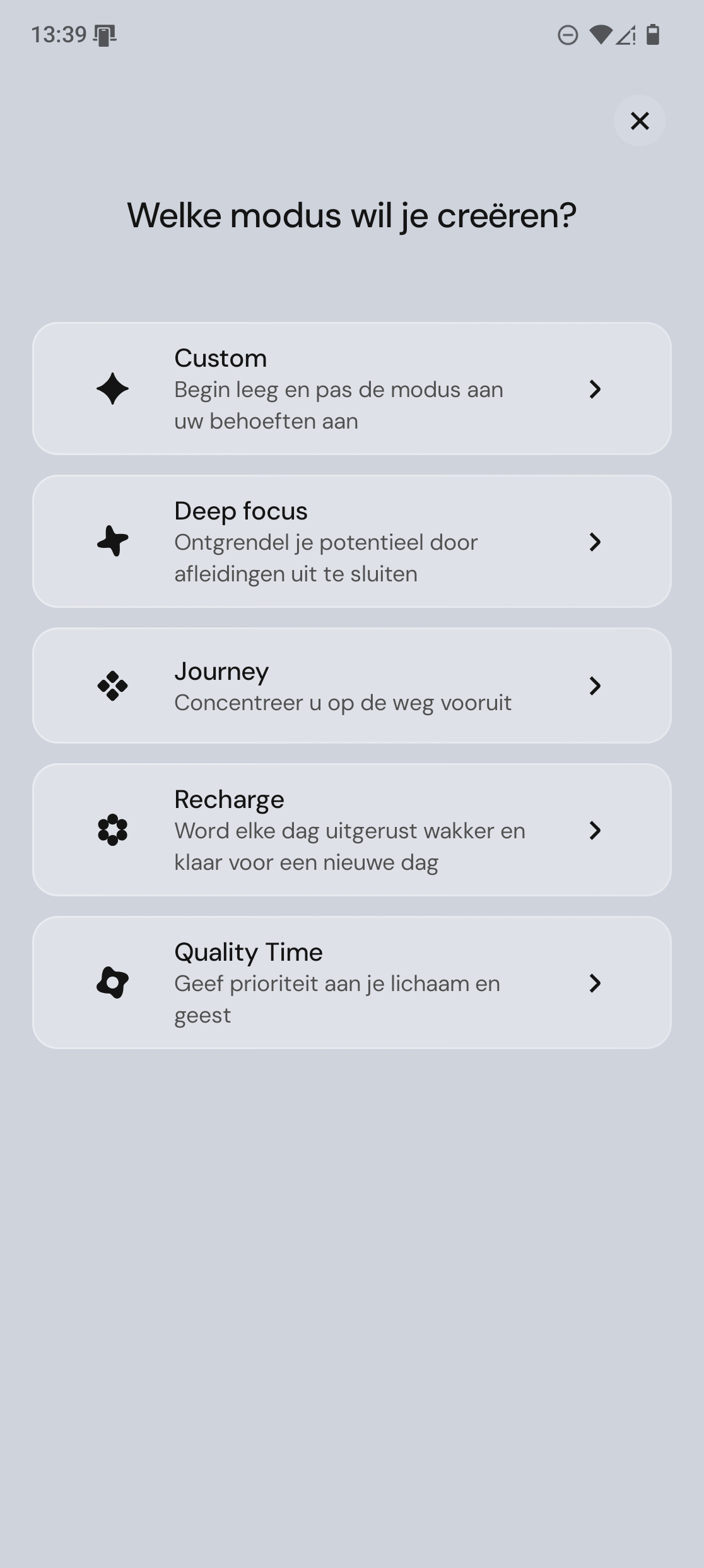The height and width of the screenshot is (1568, 704).
Task: Choose the Deep focus mode
Action: pyautogui.click(x=351, y=542)
